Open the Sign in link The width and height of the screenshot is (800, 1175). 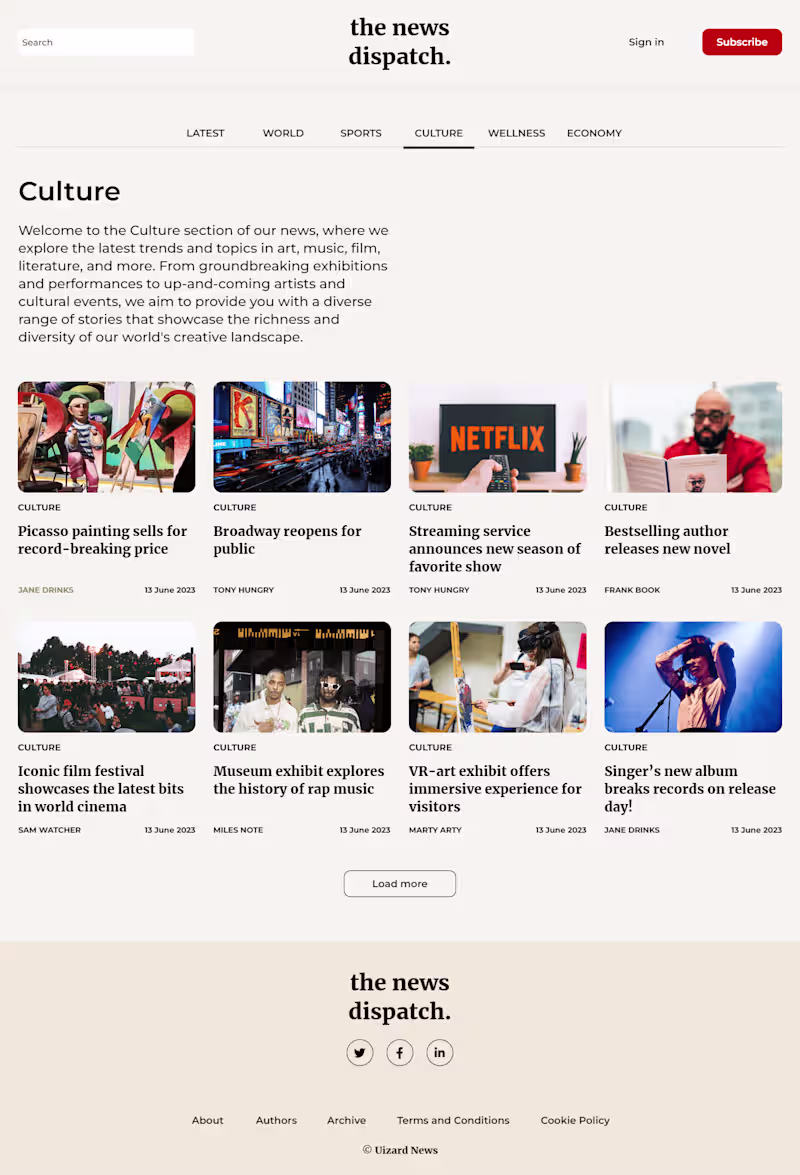click(646, 42)
